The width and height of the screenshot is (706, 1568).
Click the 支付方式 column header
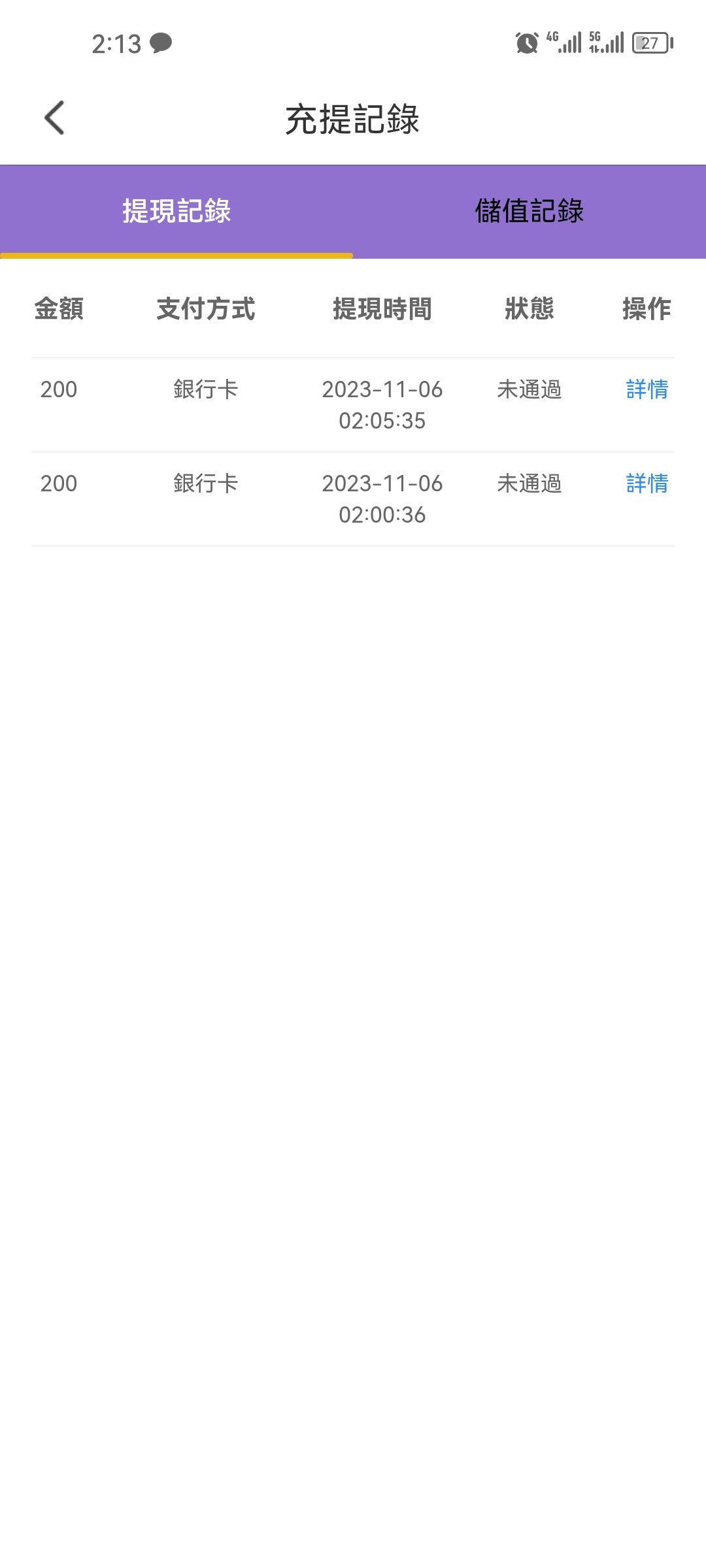pos(206,310)
